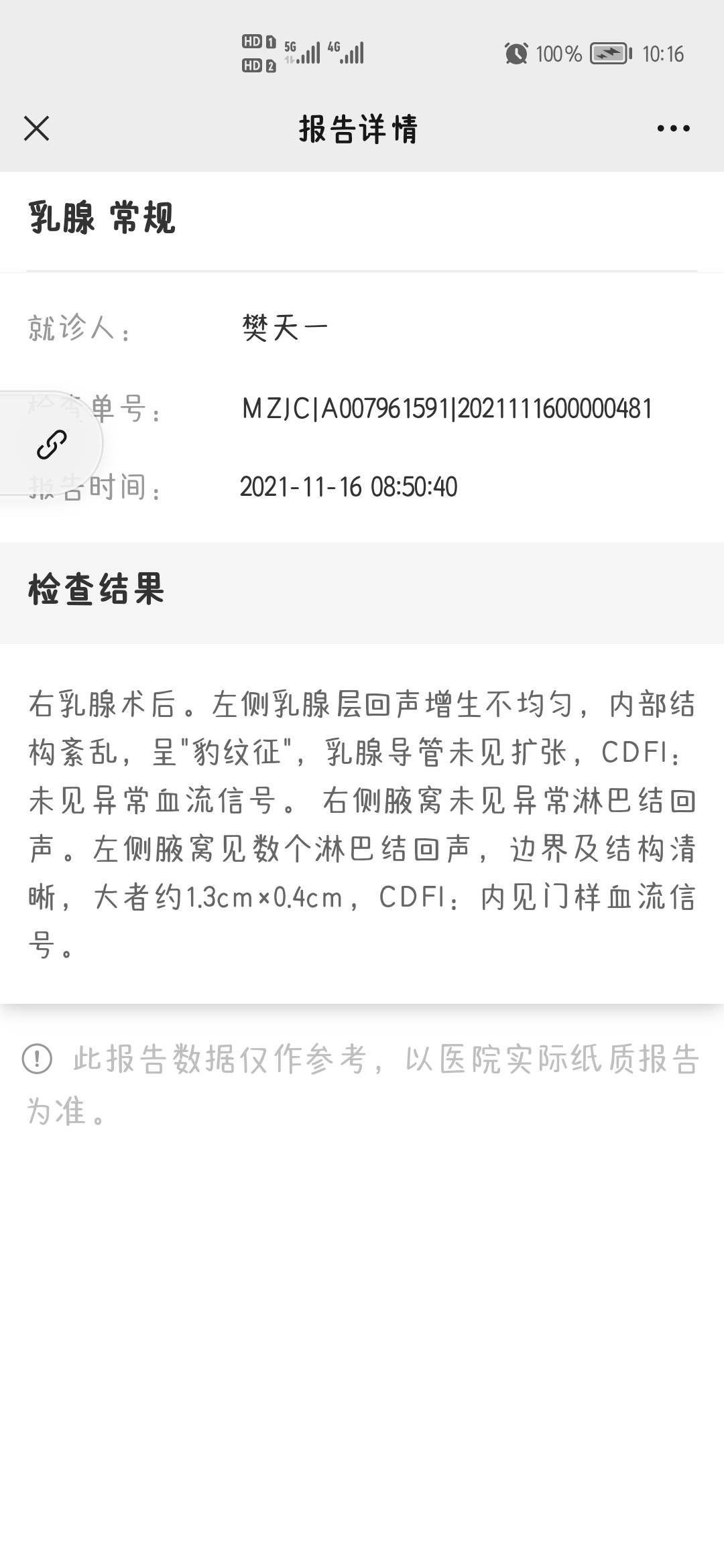Tap the alarm clock status bar icon

tap(516, 55)
